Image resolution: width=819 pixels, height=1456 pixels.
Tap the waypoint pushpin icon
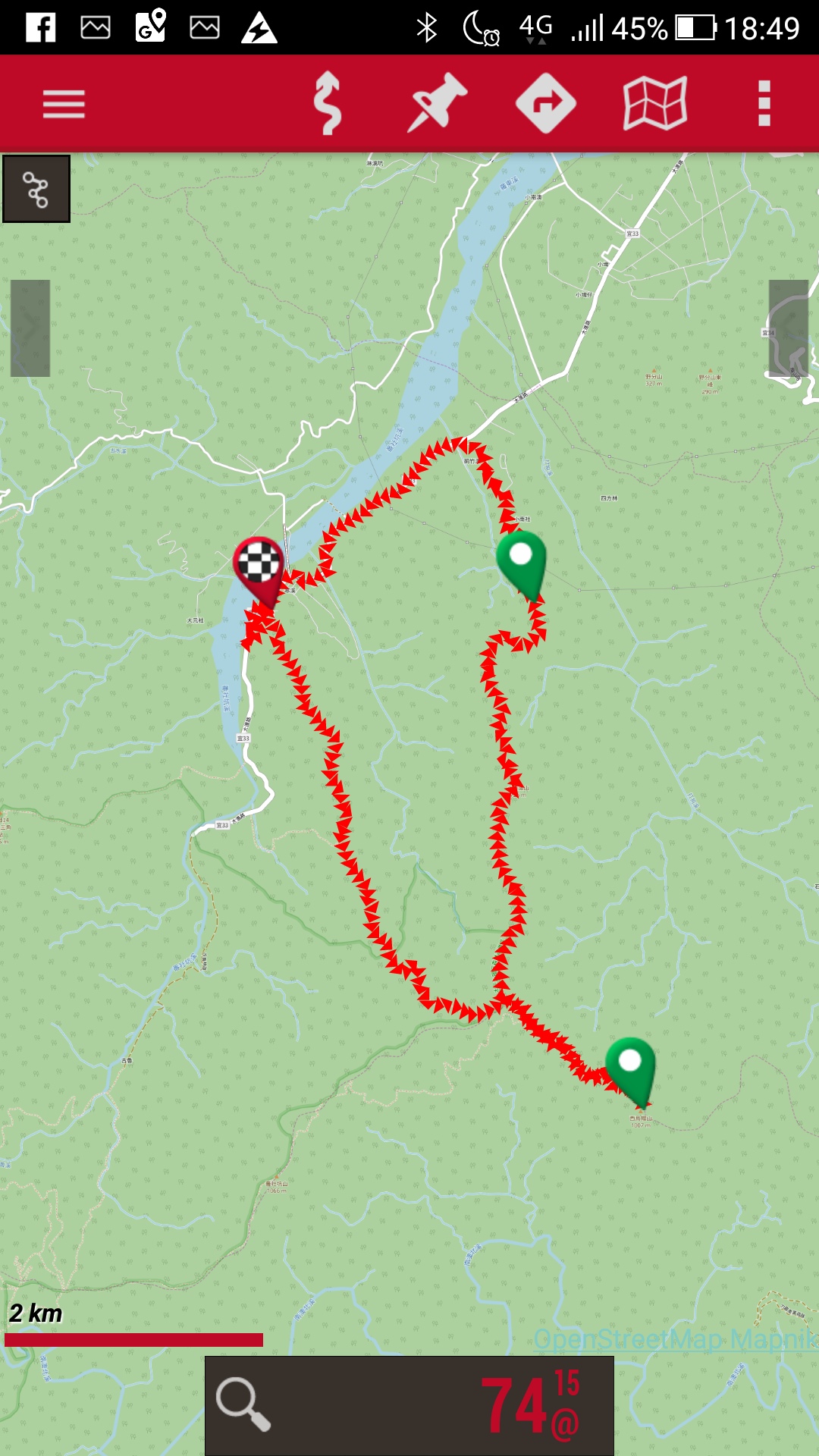pos(437,103)
